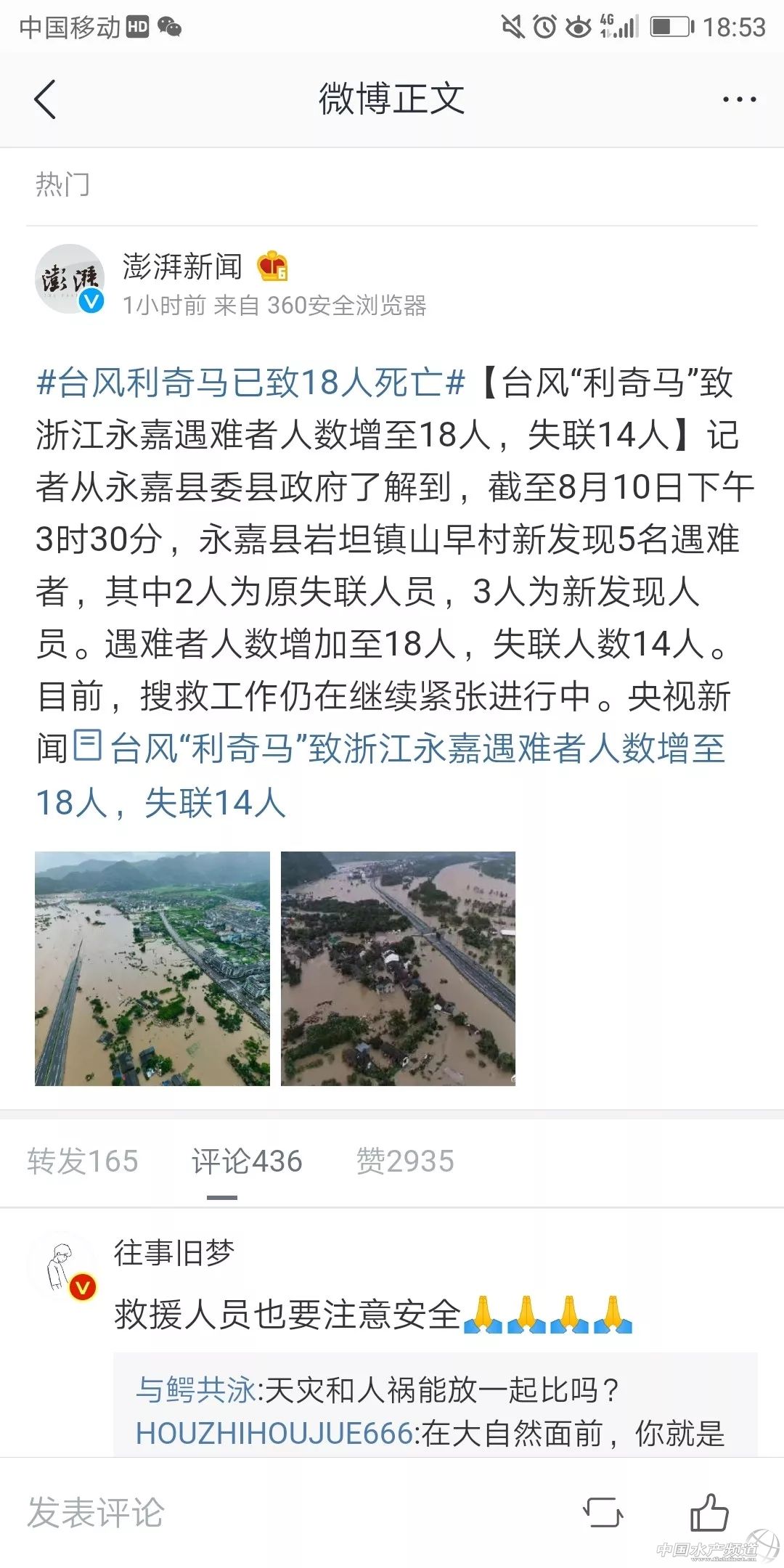This screenshot has width=784, height=1568.
Task: Open user HOUZHIHOUJUE666 from the reply
Action: [x=274, y=1433]
